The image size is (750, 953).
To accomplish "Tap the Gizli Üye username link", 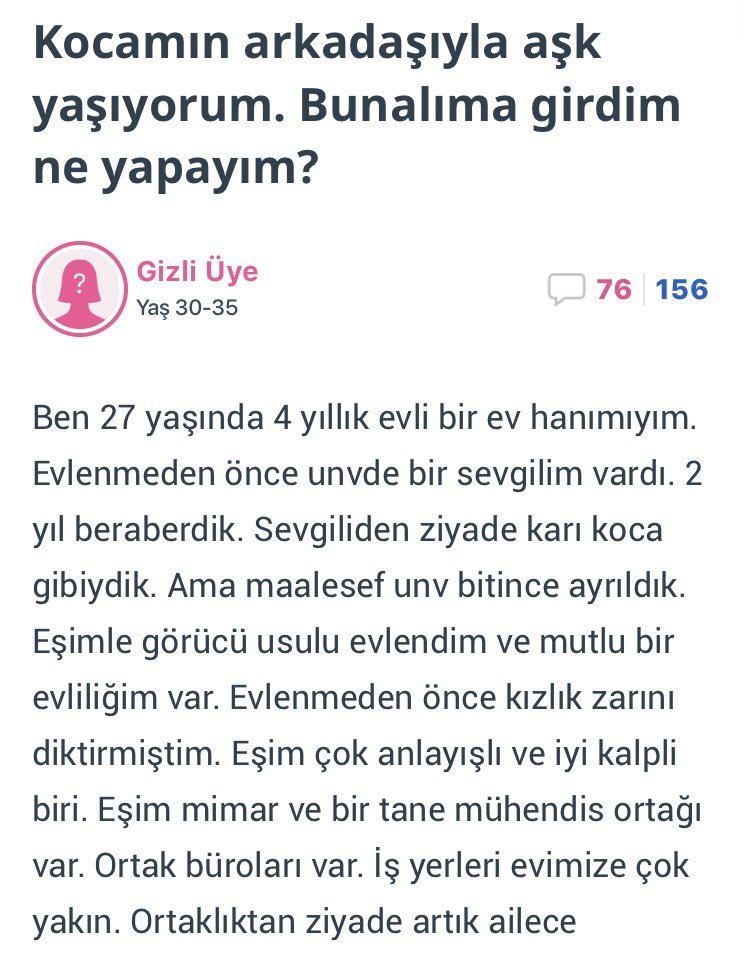I will pyautogui.click(x=196, y=271).
